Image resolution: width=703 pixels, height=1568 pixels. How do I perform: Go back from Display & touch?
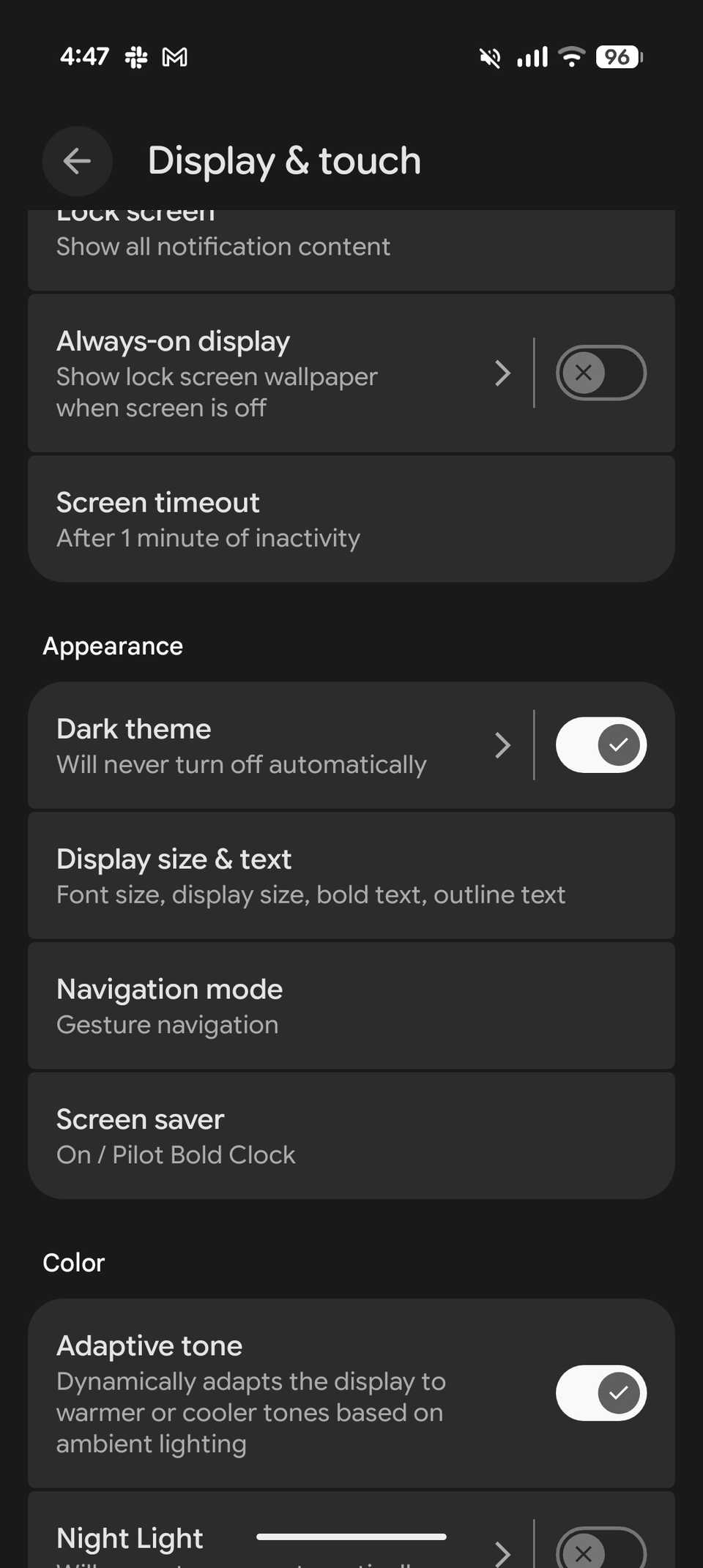77,161
